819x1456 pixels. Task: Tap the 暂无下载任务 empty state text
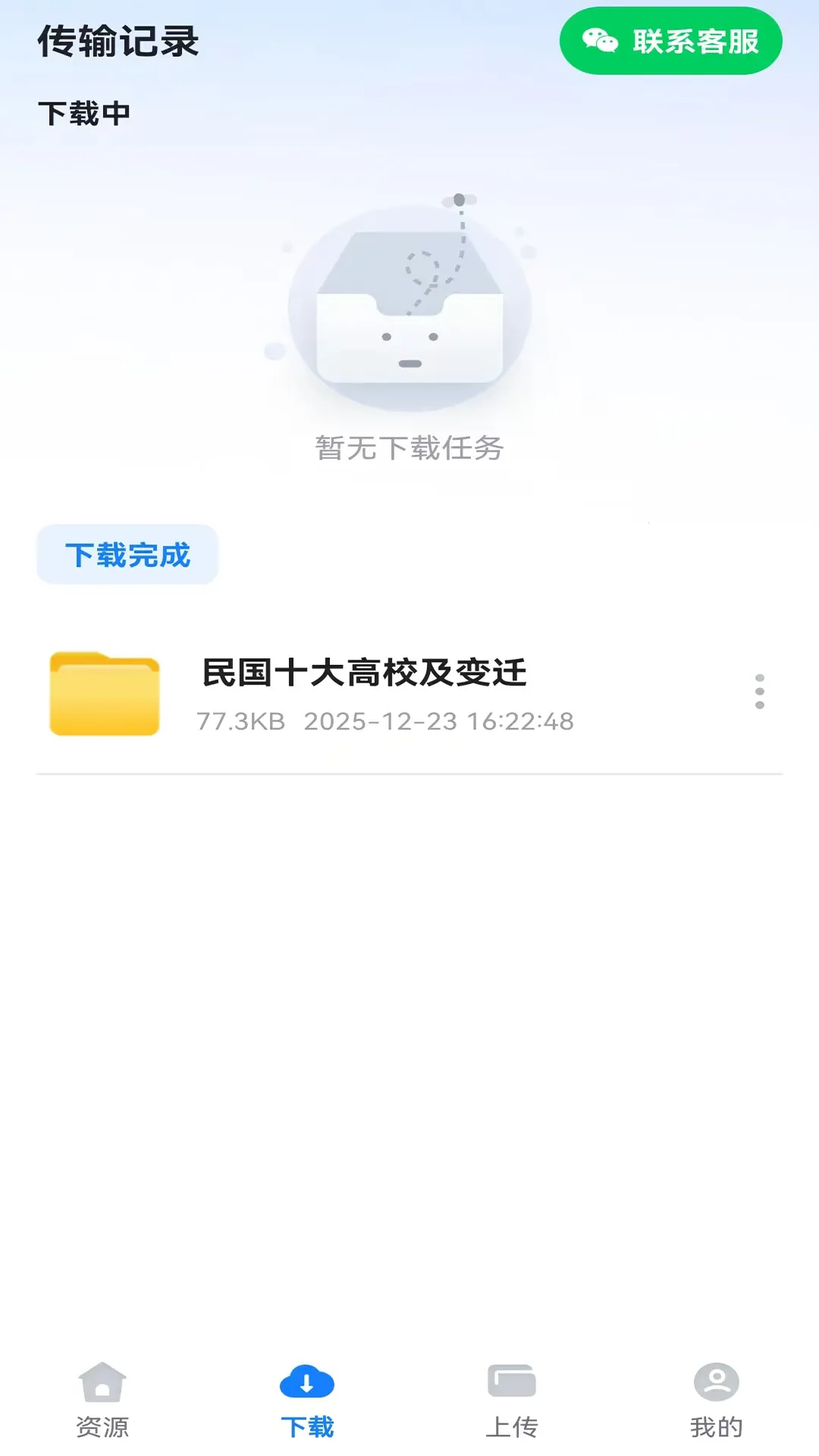409,448
